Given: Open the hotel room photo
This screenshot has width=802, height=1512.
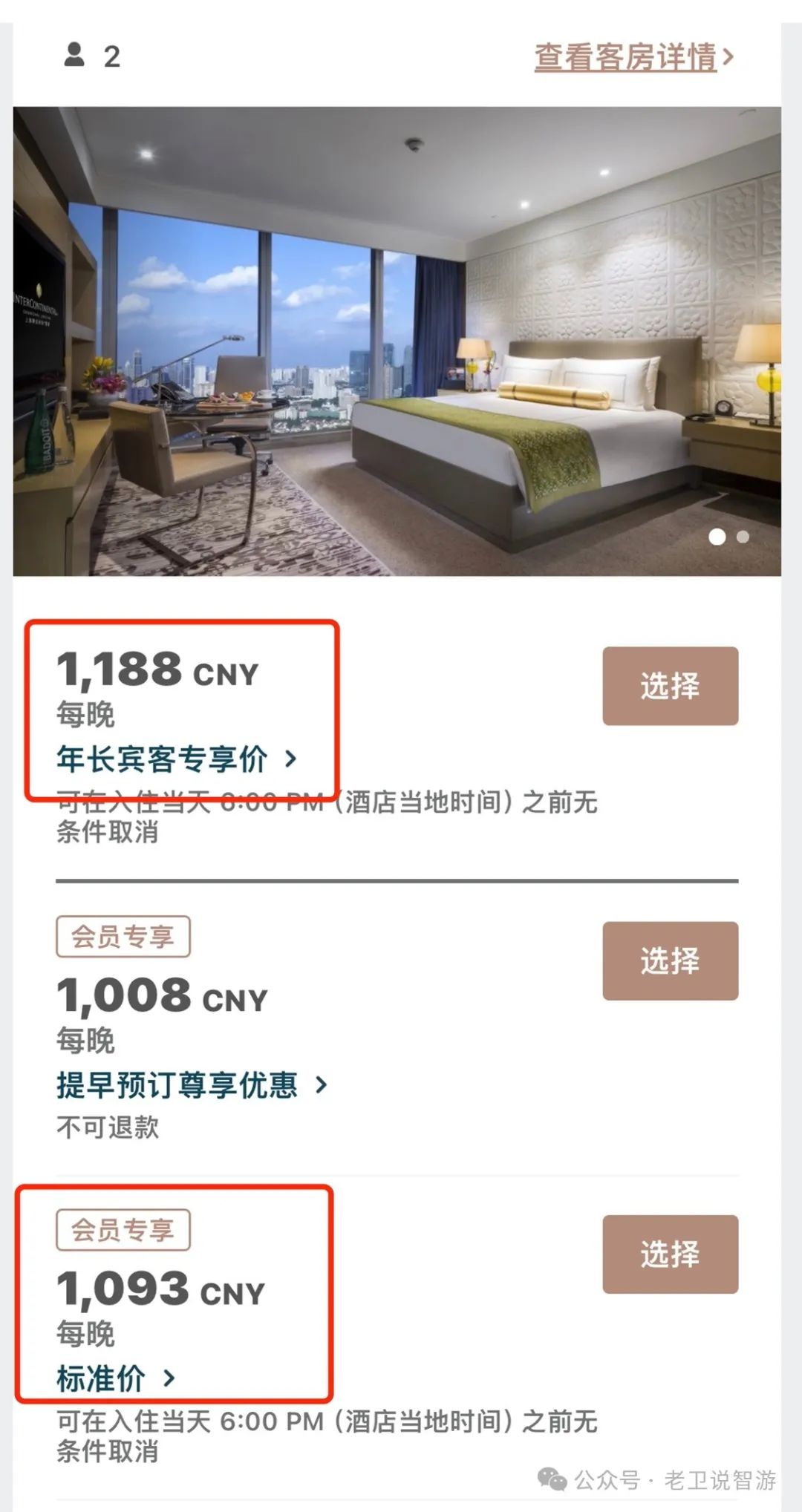Looking at the screenshot, I should click(x=397, y=341).
